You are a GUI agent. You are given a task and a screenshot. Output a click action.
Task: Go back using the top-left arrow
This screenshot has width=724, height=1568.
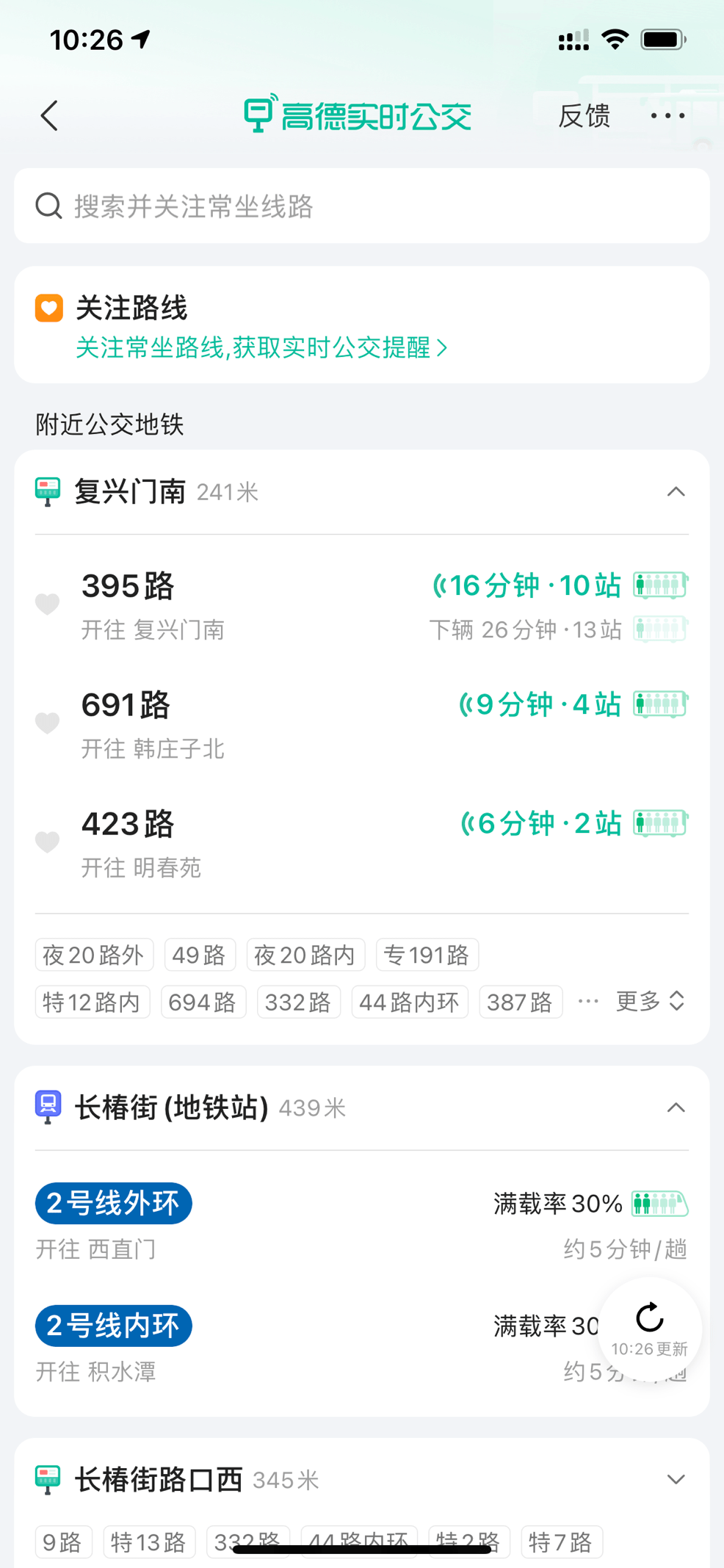tap(49, 116)
